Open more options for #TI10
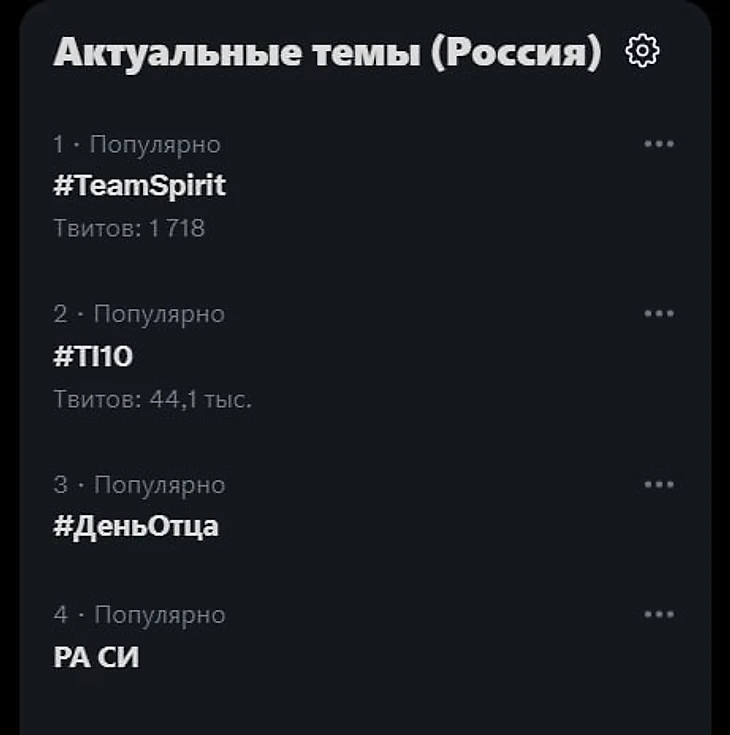The height and width of the screenshot is (735, 730). [659, 314]
